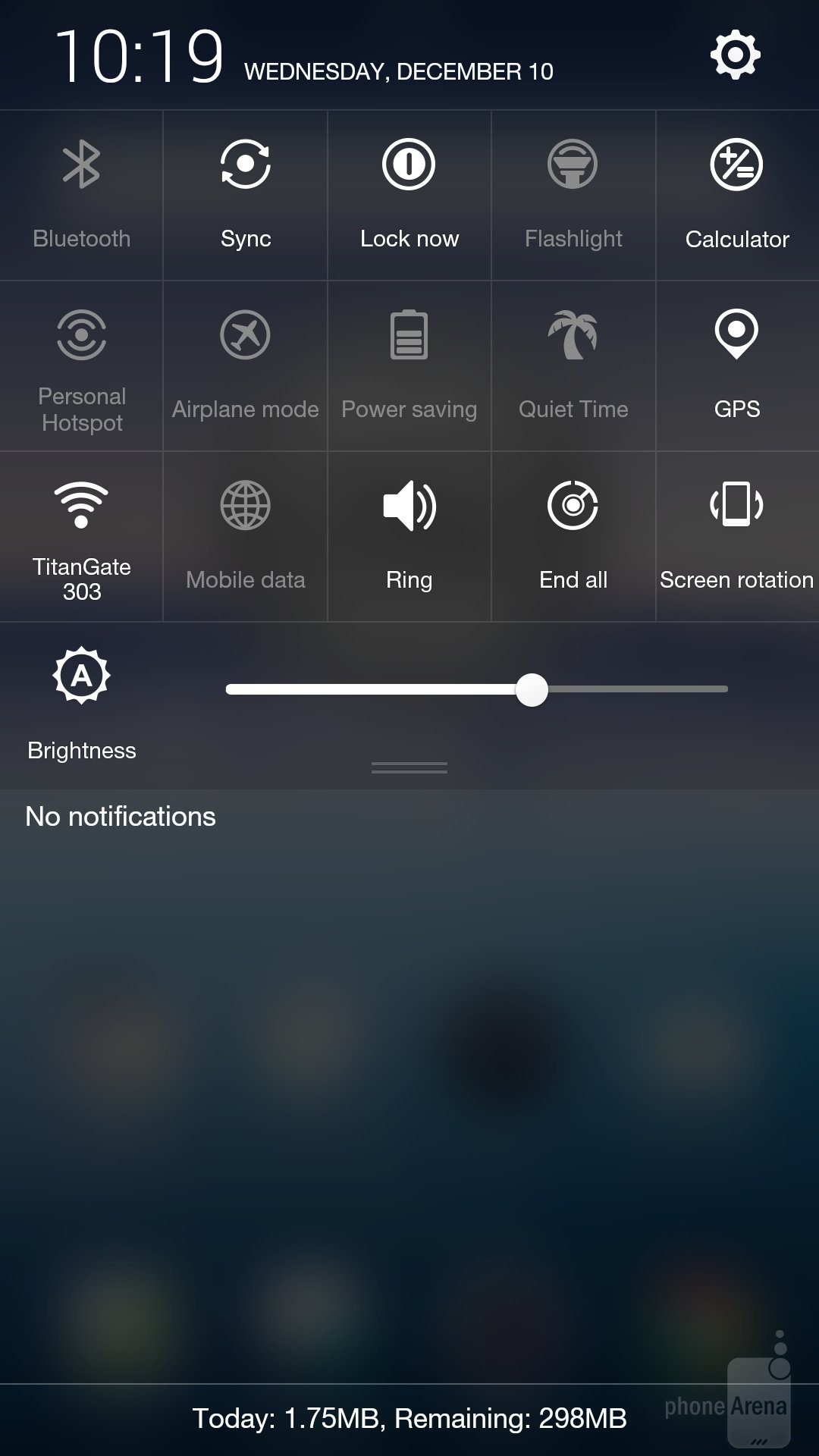Toggle the Sync tile

tap(245, 195)
